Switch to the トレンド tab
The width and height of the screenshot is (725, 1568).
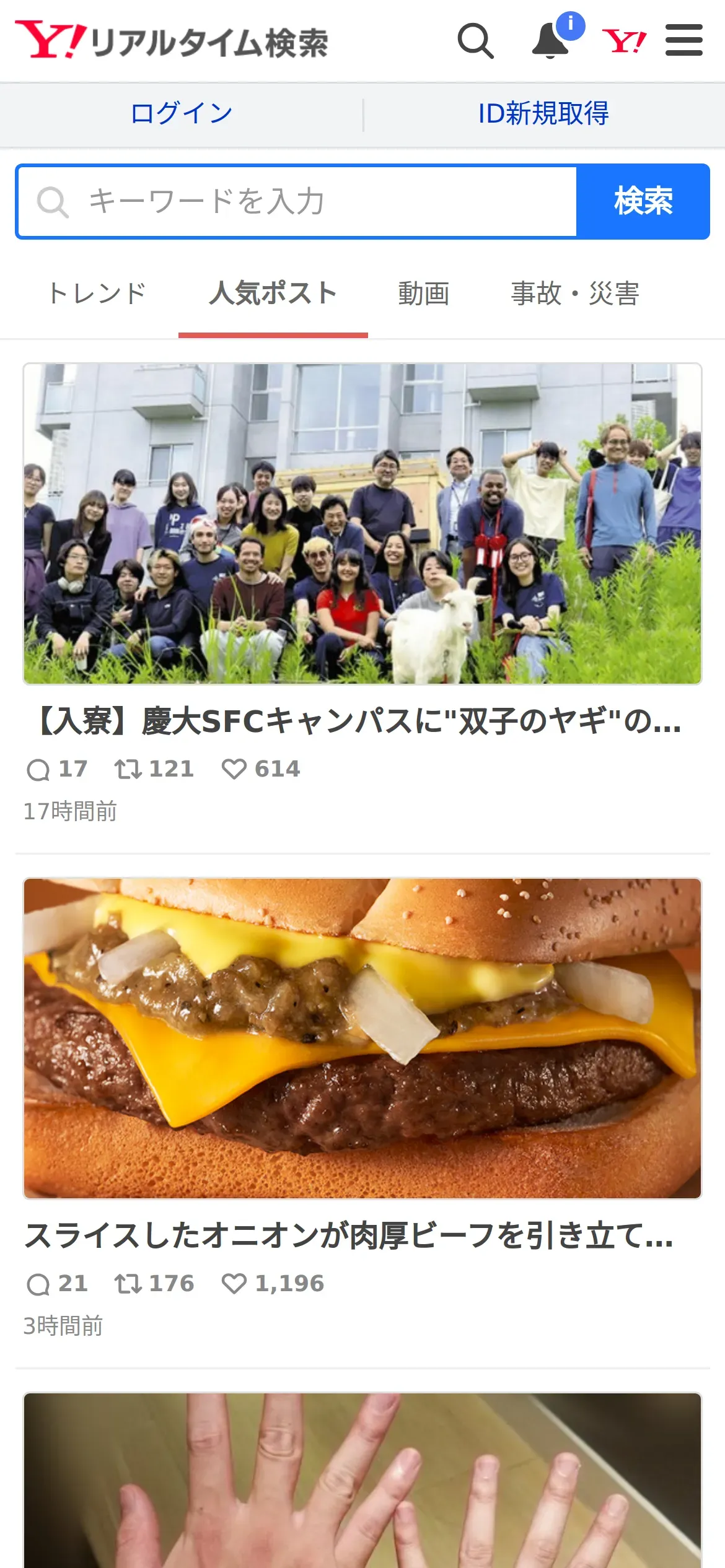(x=97, y=294)
